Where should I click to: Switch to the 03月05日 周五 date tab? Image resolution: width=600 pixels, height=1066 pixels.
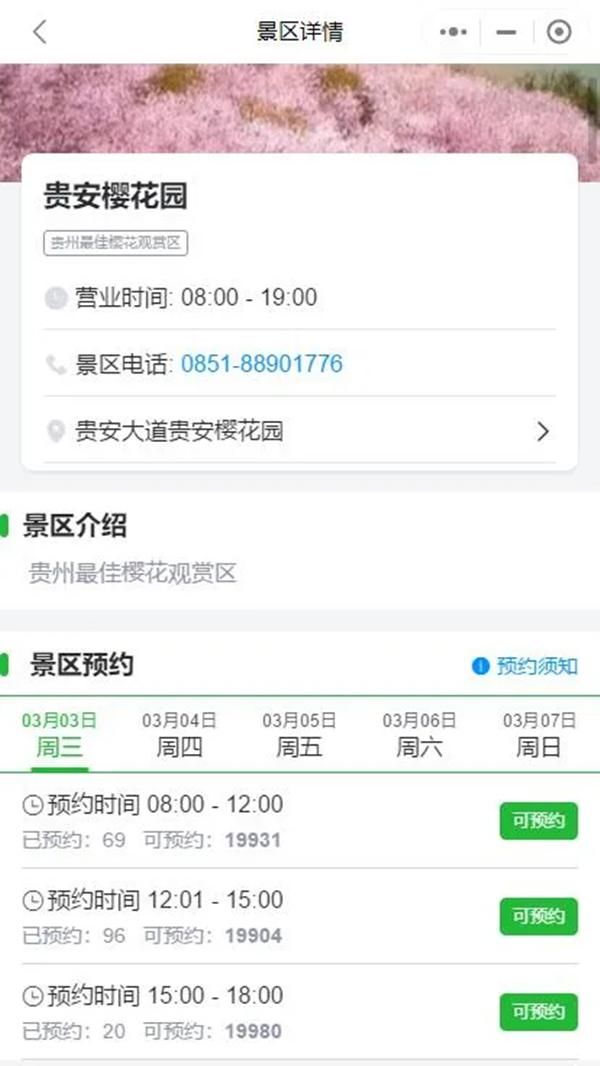[300, 736]
